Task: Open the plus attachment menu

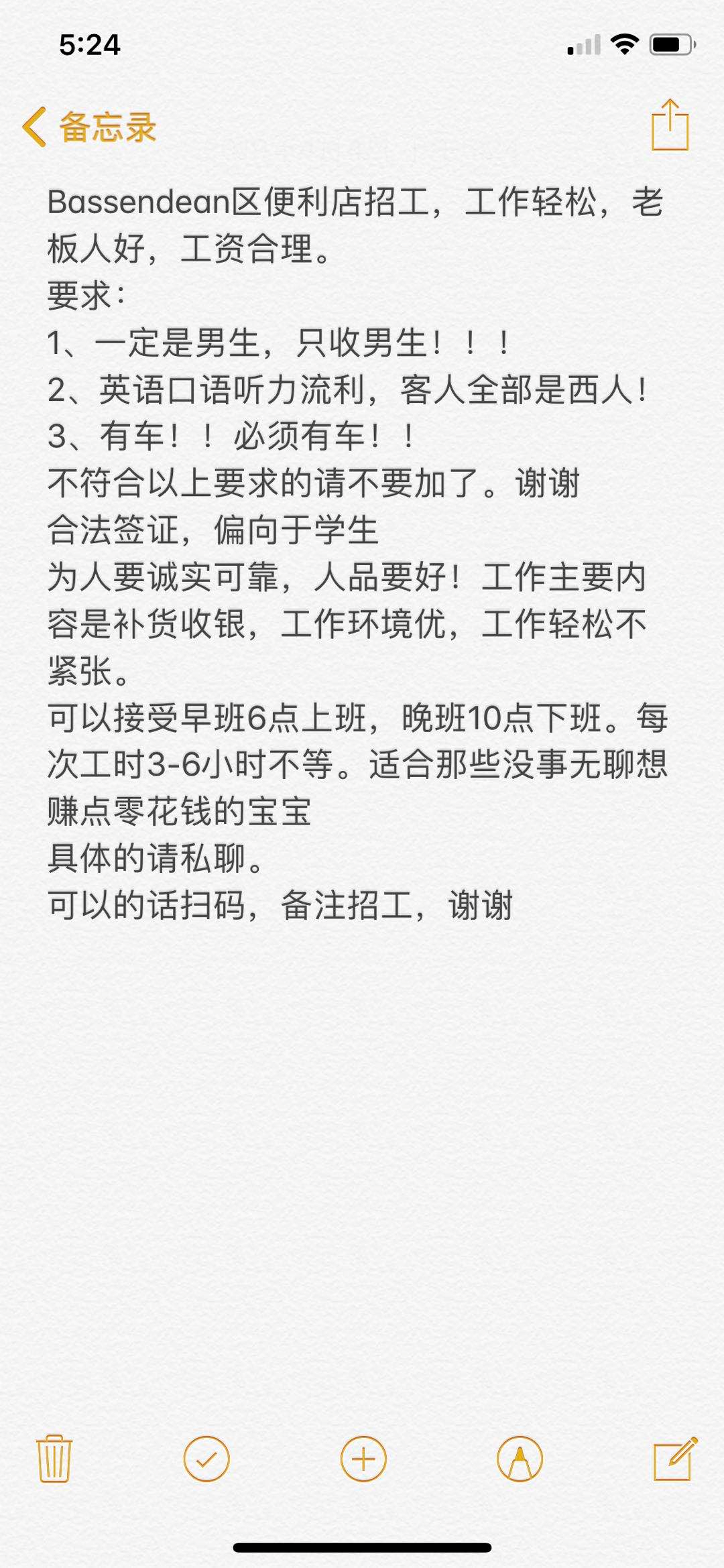Action: 363,1459
